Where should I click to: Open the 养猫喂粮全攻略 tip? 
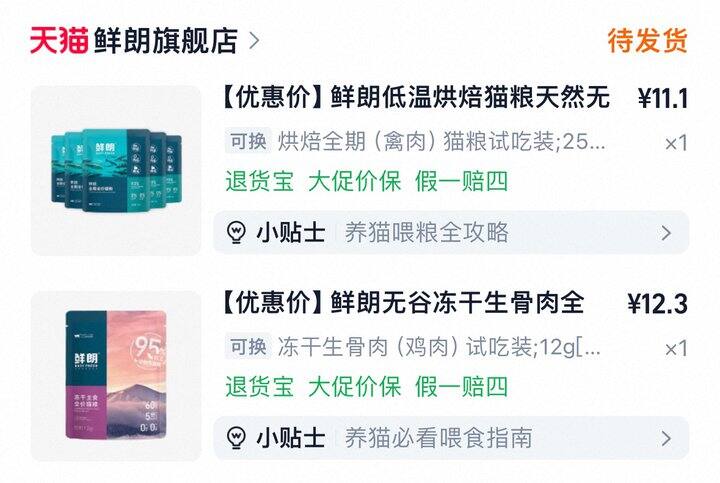pos(450,233)
